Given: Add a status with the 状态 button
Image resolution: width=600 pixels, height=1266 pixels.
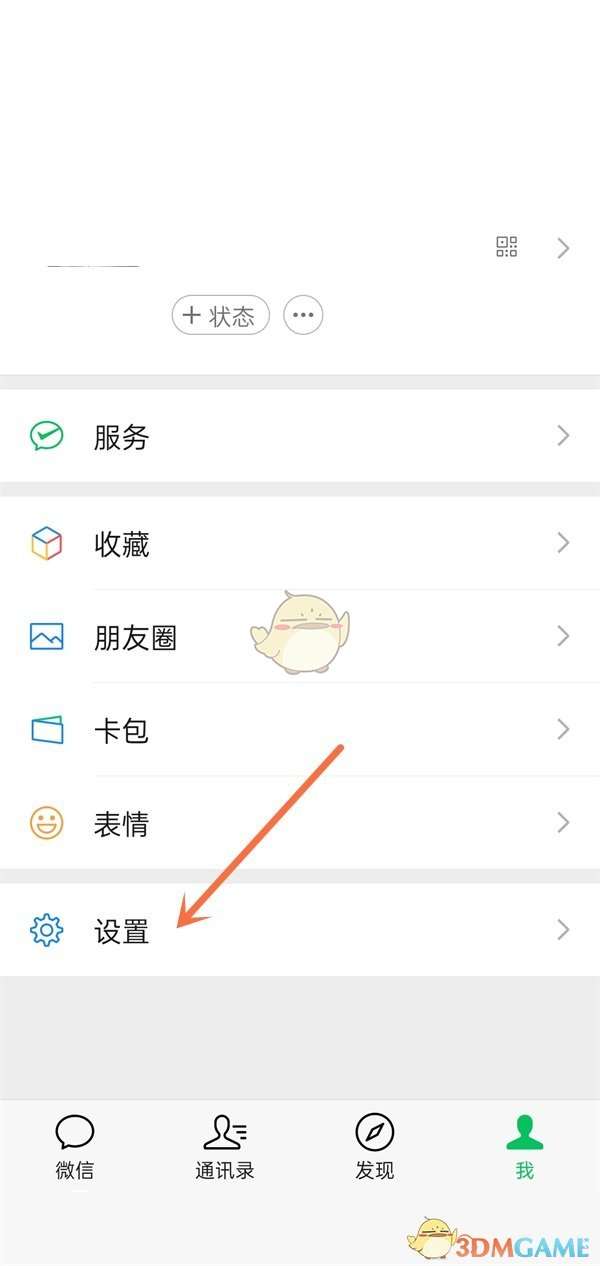Looking at the screenshot, I should (221, 316).
